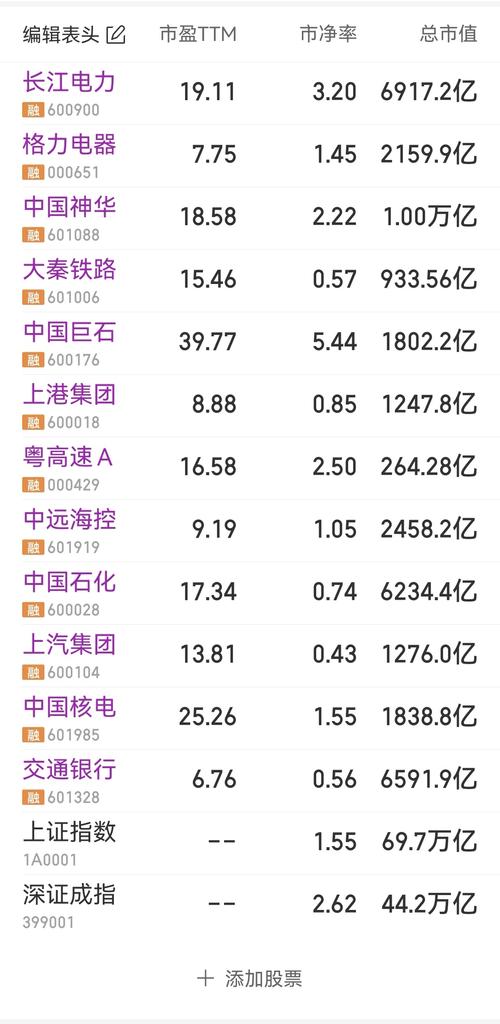Tap 添加股票 to add a stock

click(250, 978)
